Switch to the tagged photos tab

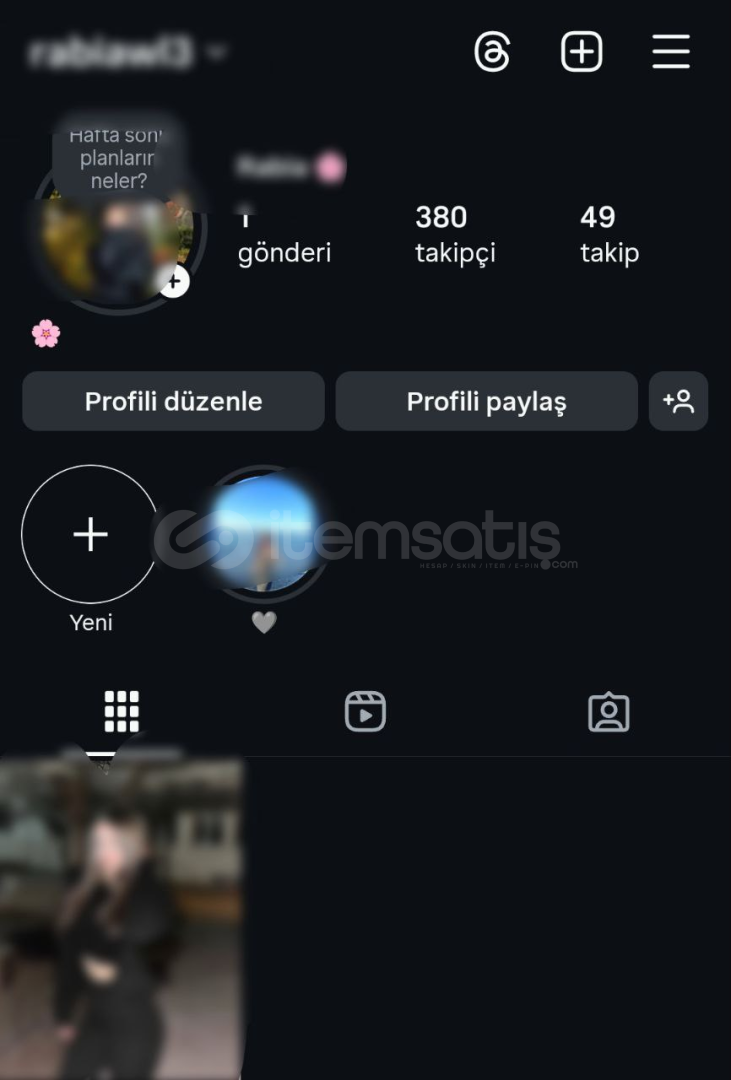coord(608,712)
